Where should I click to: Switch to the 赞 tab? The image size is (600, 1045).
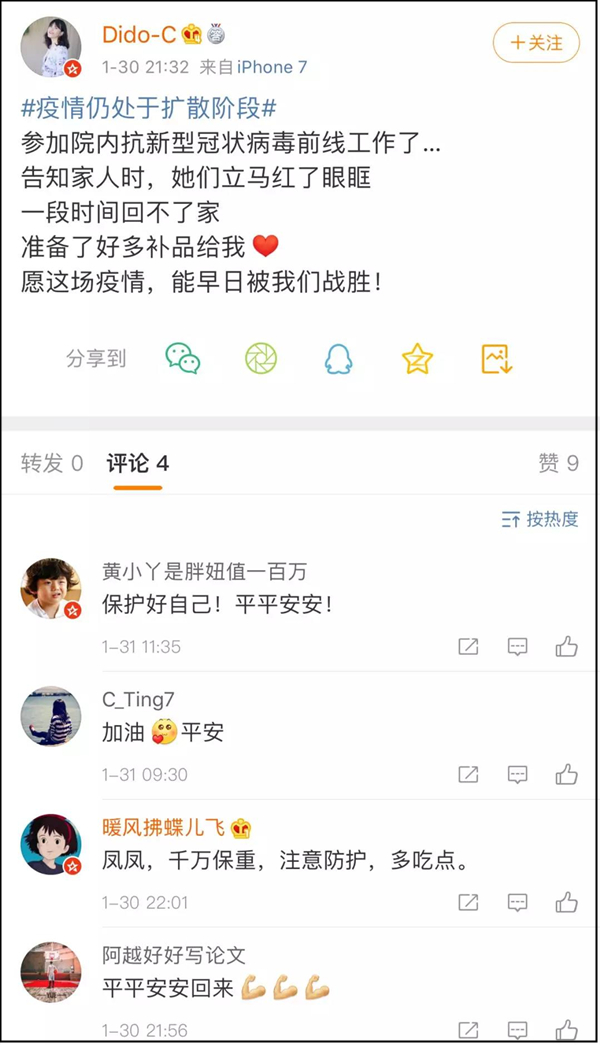tap(558, 463)
